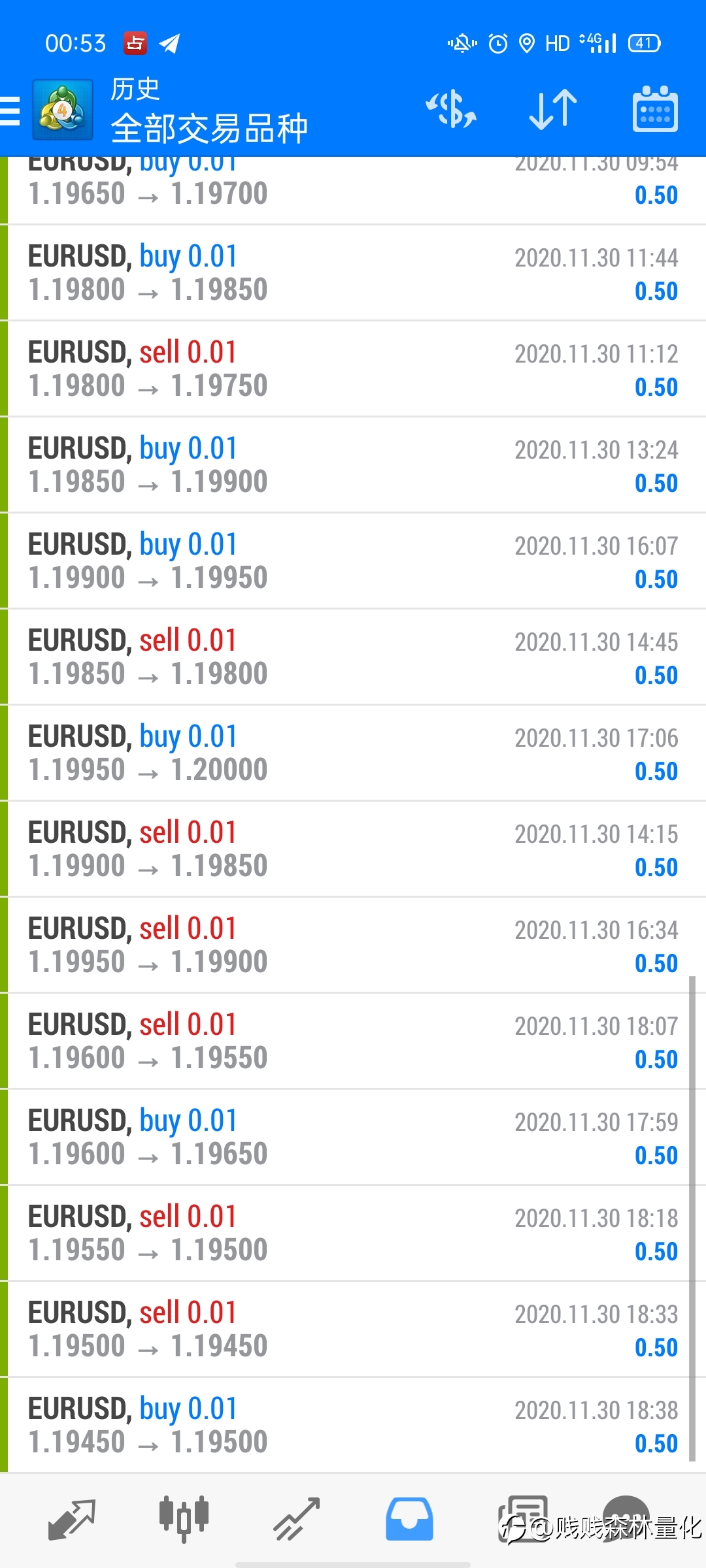Switch to the Quotes tab

pyautogui.click(x=72, y=1520)
